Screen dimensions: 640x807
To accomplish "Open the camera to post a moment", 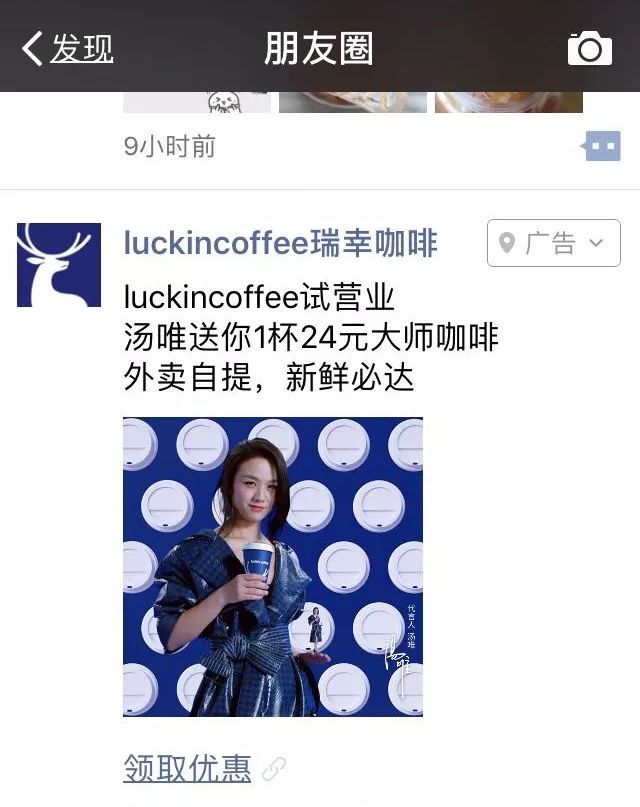I will pyautogui.click(x=589, y=48).
